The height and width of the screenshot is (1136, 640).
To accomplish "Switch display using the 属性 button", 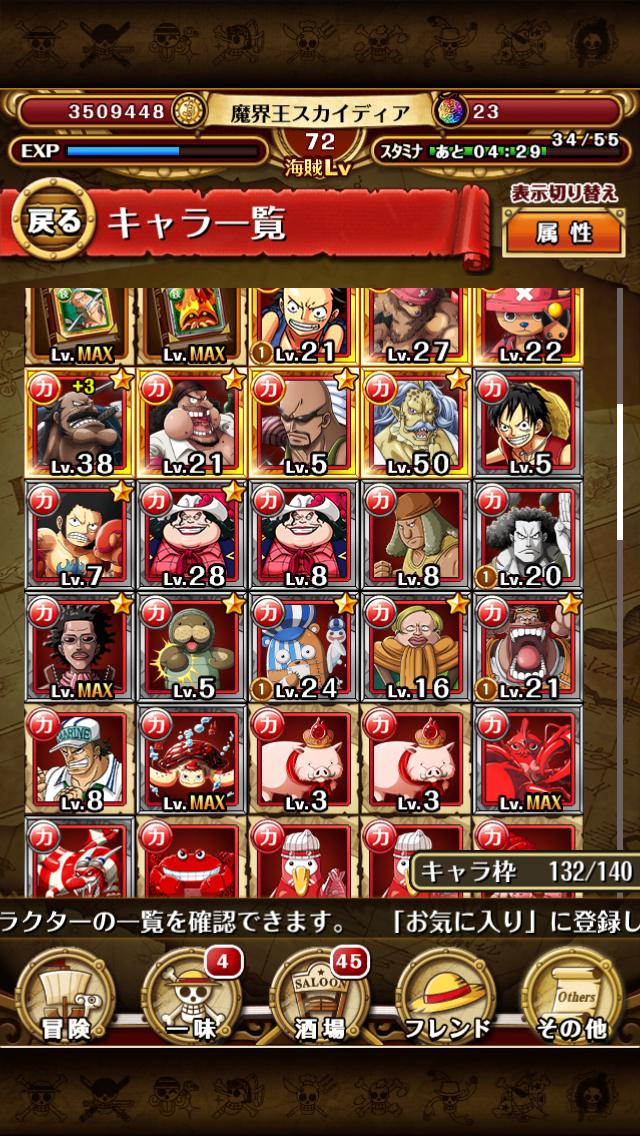I will 563,232.
